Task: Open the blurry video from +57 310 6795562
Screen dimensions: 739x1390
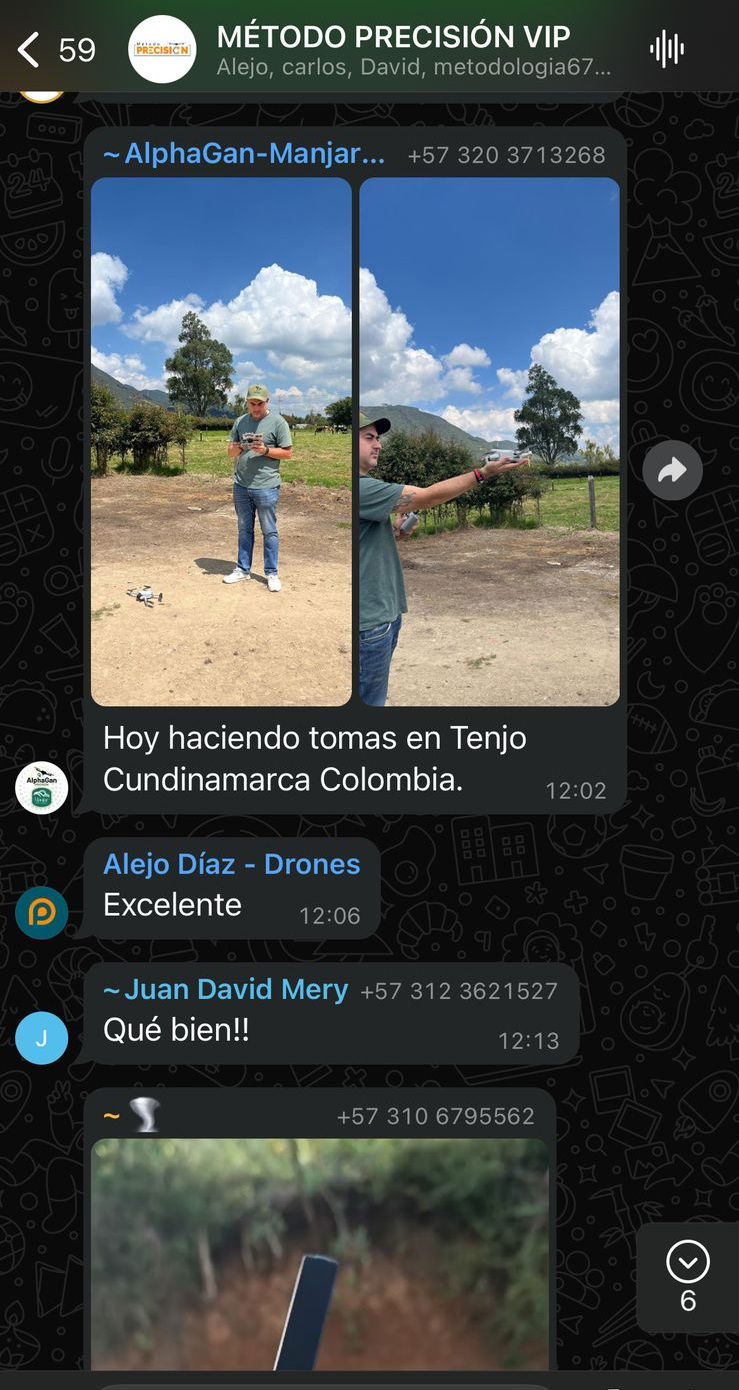Action: [320, 1253]
